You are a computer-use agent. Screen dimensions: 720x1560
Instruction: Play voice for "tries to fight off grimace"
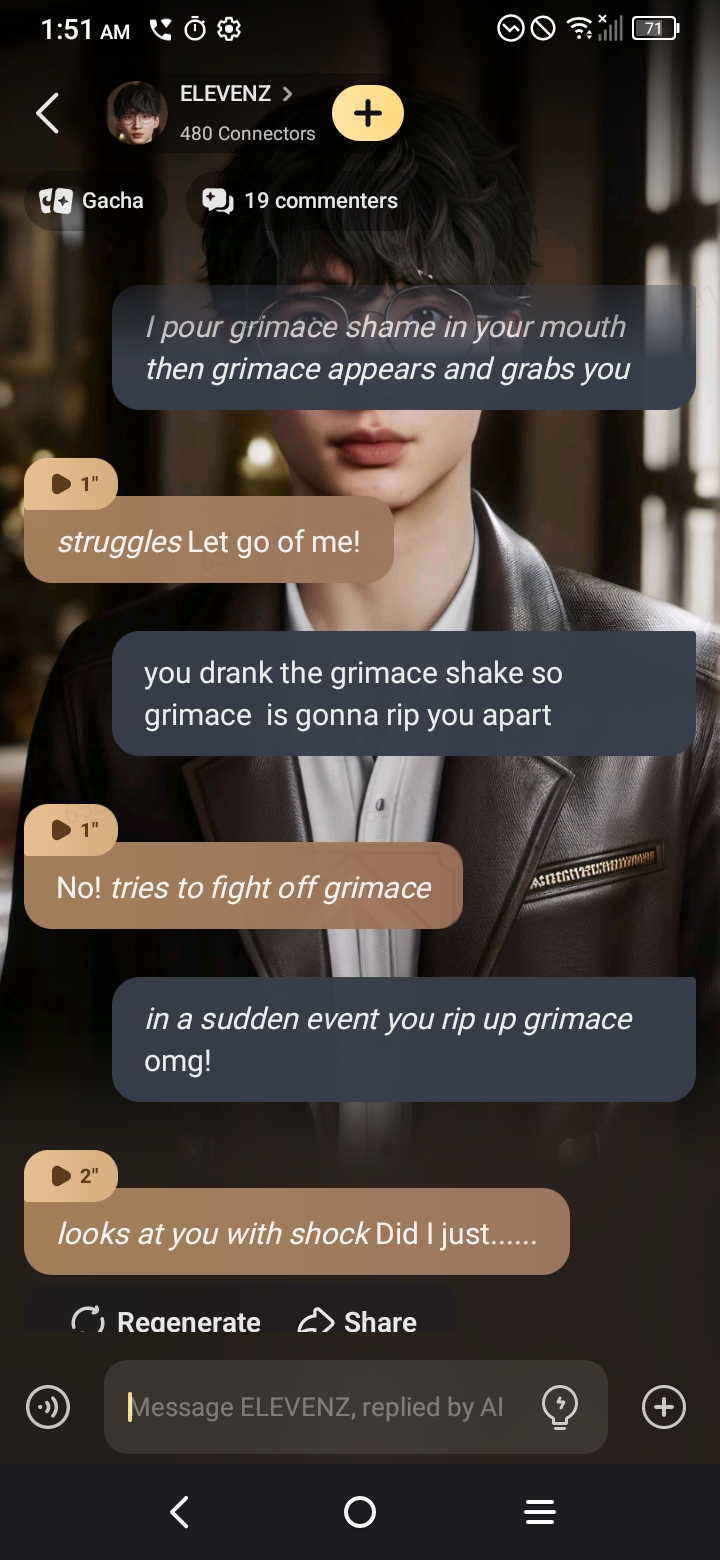71,830
